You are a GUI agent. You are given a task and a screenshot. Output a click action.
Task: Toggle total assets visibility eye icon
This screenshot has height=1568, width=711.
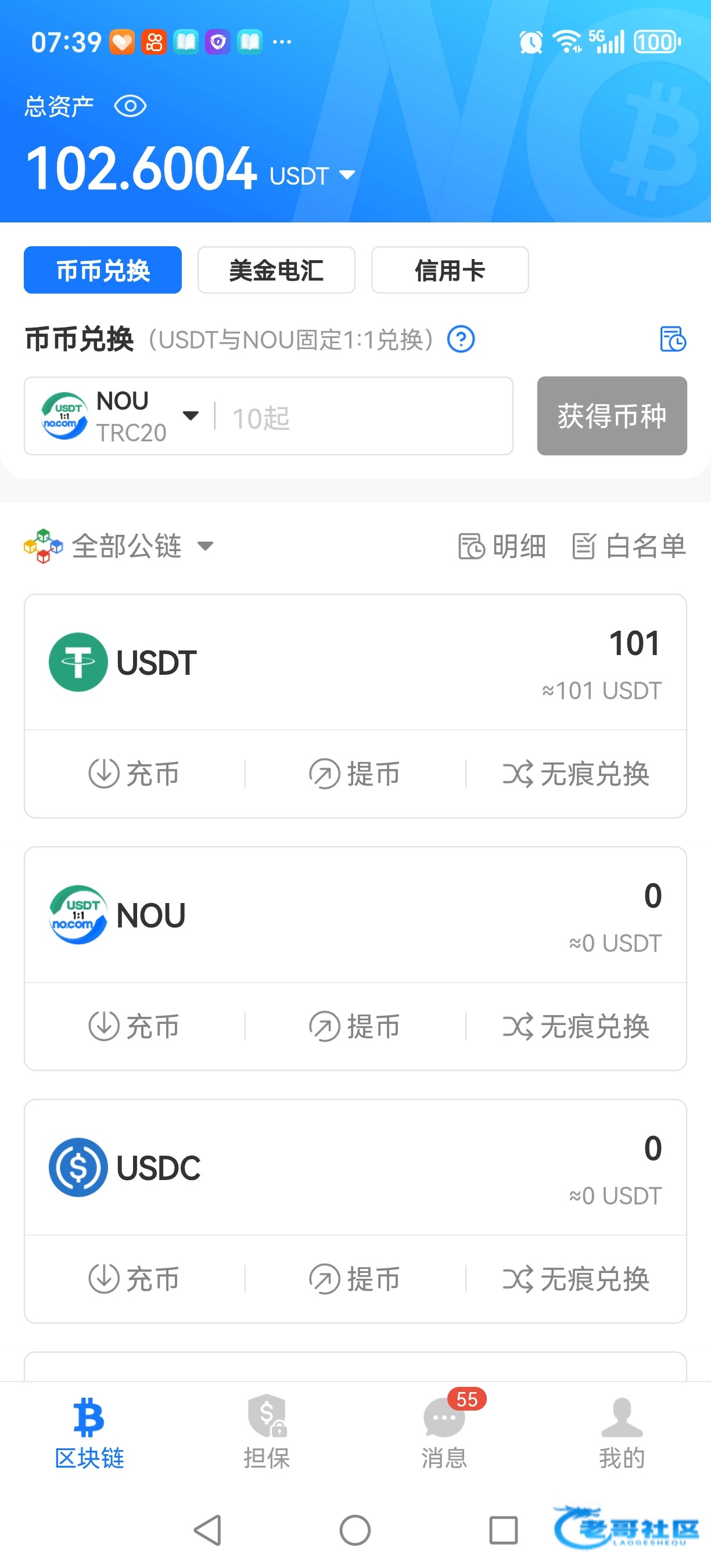130,106
